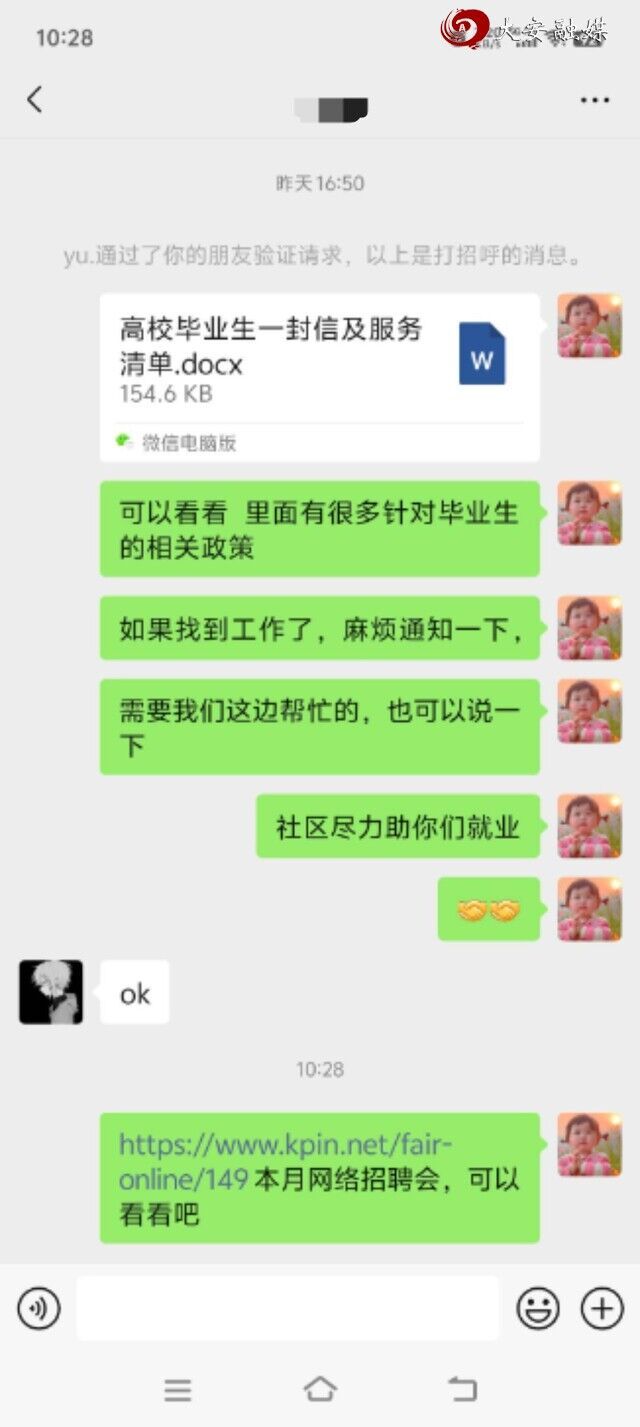Go back to the chat list
The image size is (640, 1427).
[x=35, y=99]
